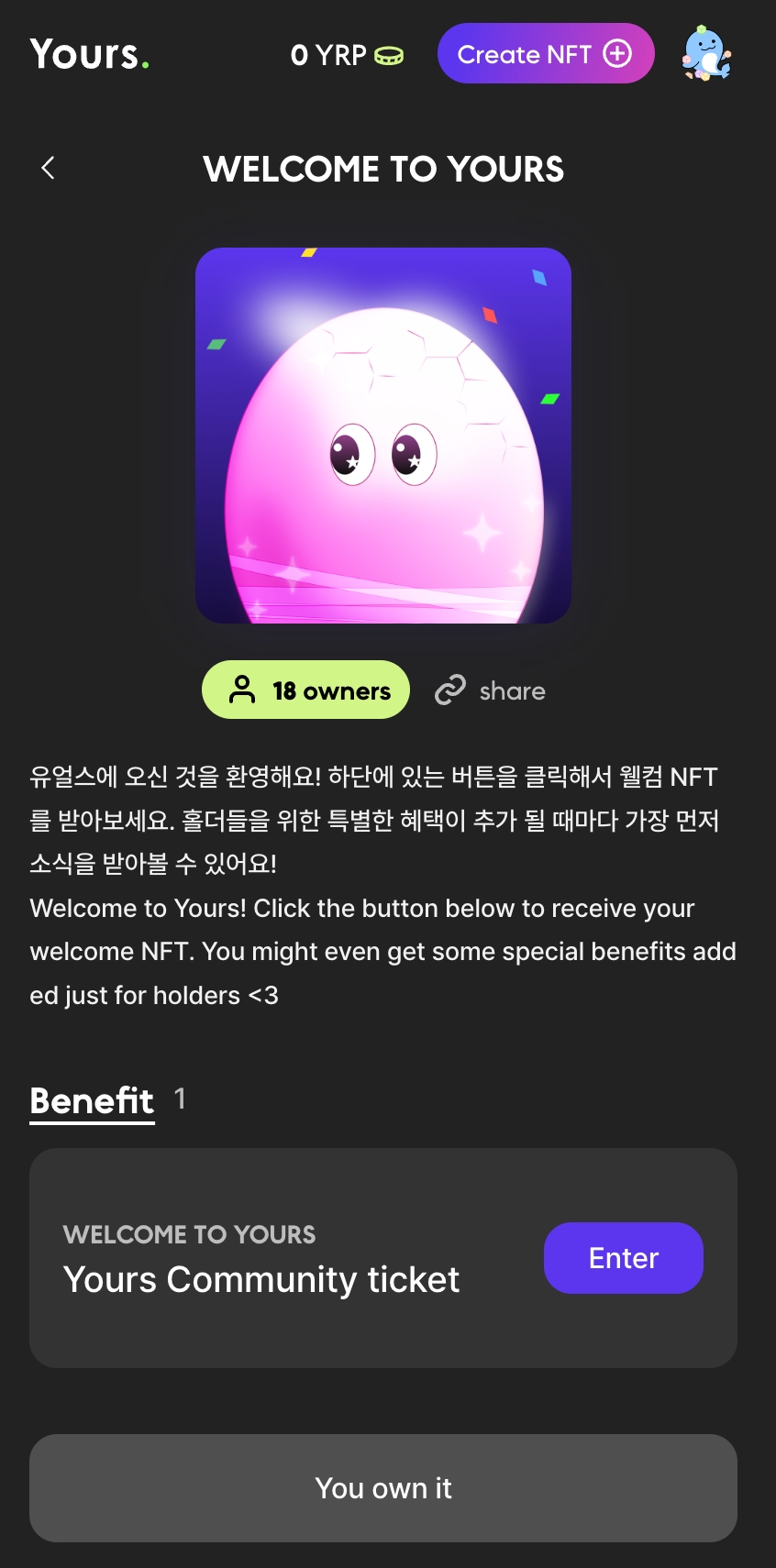The height and width of the screenshot is (1568, 776).
Task: Tap the Create NFT button
Action: click(x=546, y=54)
